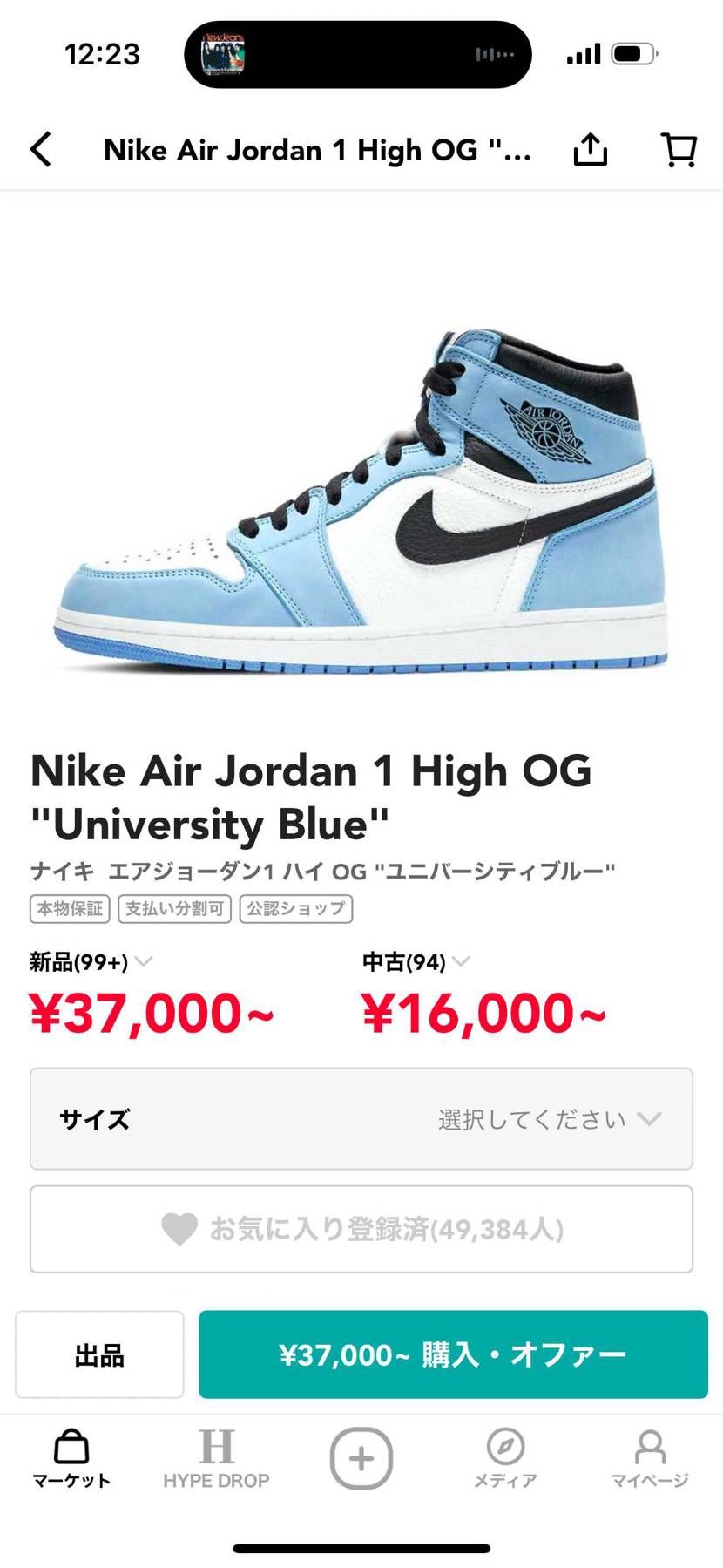Image resolution: width=723 pixels, height=1568 pixels.
Task: Open the サイズ size selector dropdown
Action: 361,1119
